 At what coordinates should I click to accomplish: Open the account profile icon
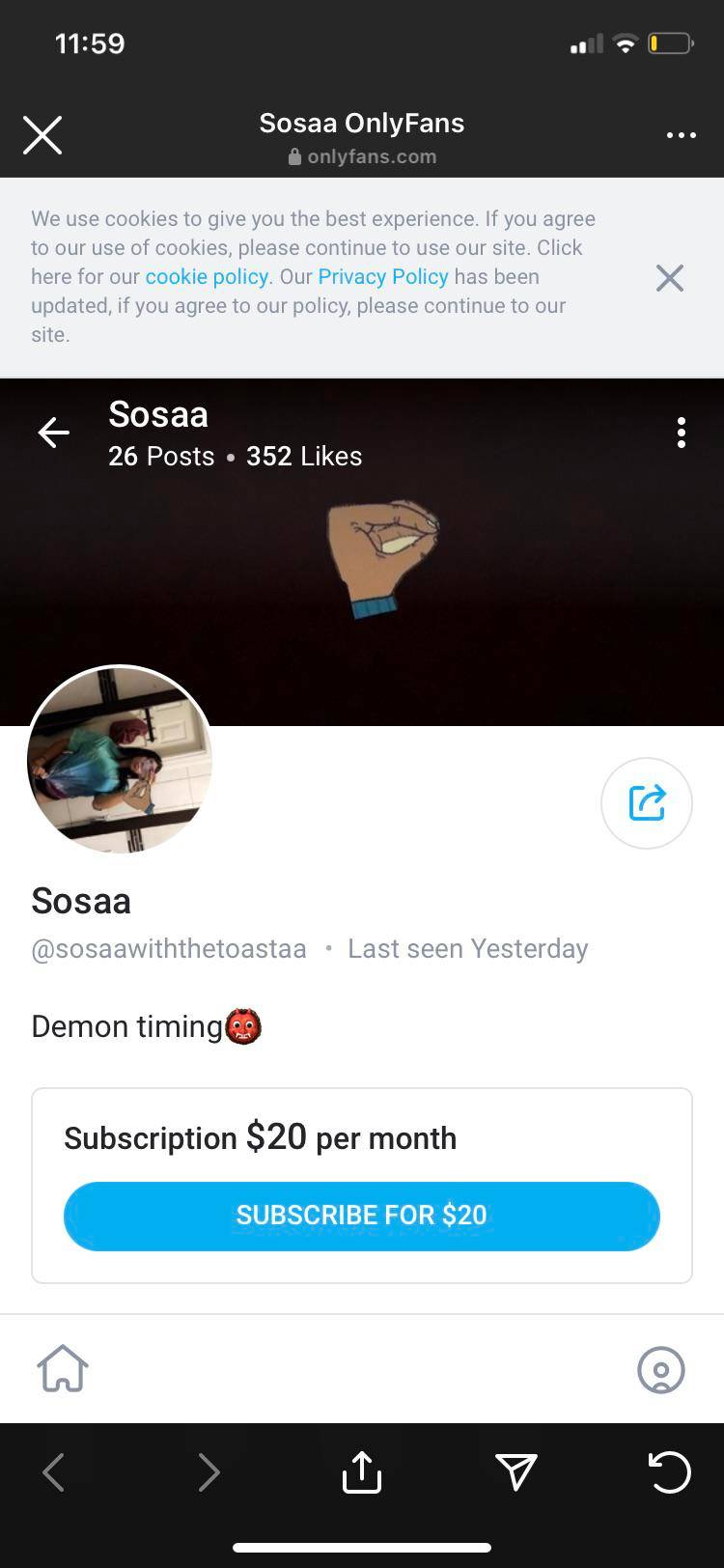point(661,1370)
